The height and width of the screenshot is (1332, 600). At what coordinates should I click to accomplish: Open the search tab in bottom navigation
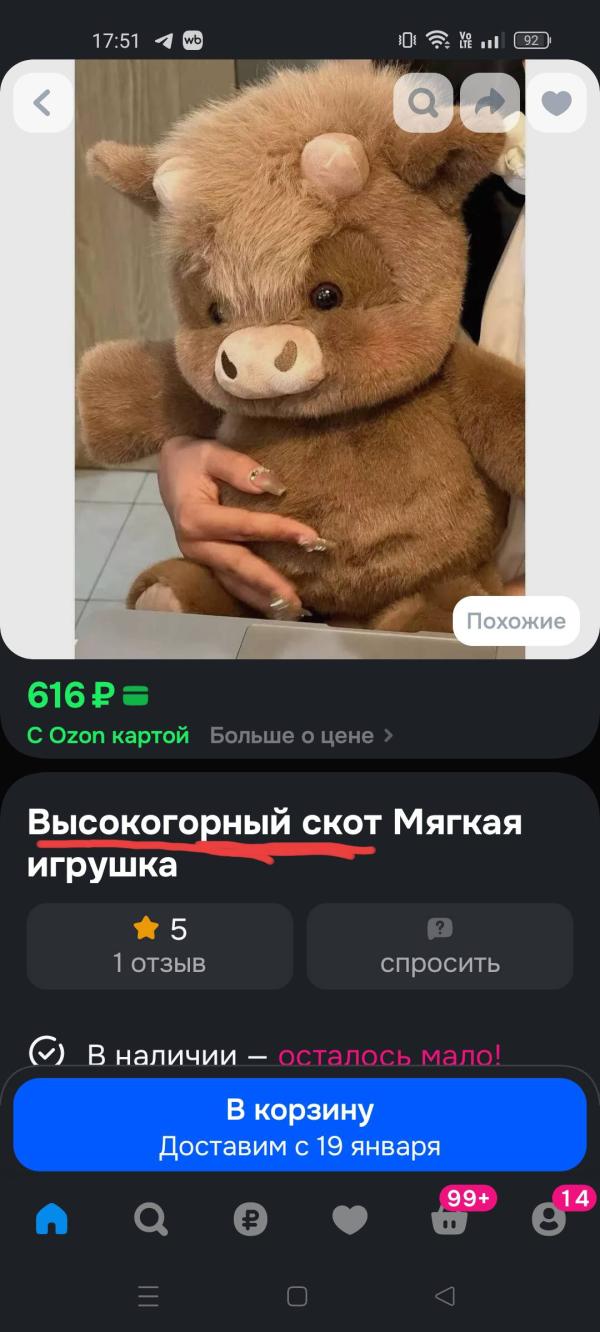click(151, 1219)
